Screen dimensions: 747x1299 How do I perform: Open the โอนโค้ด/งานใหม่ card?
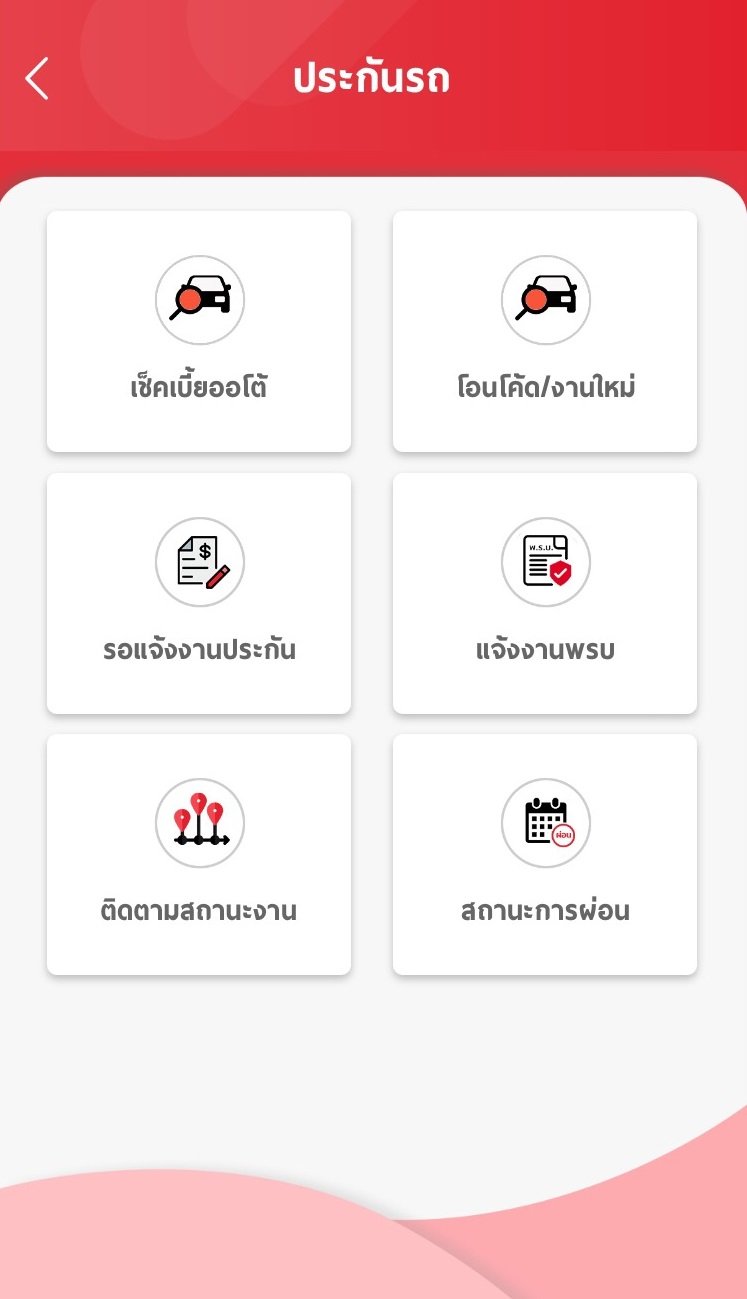545,330
